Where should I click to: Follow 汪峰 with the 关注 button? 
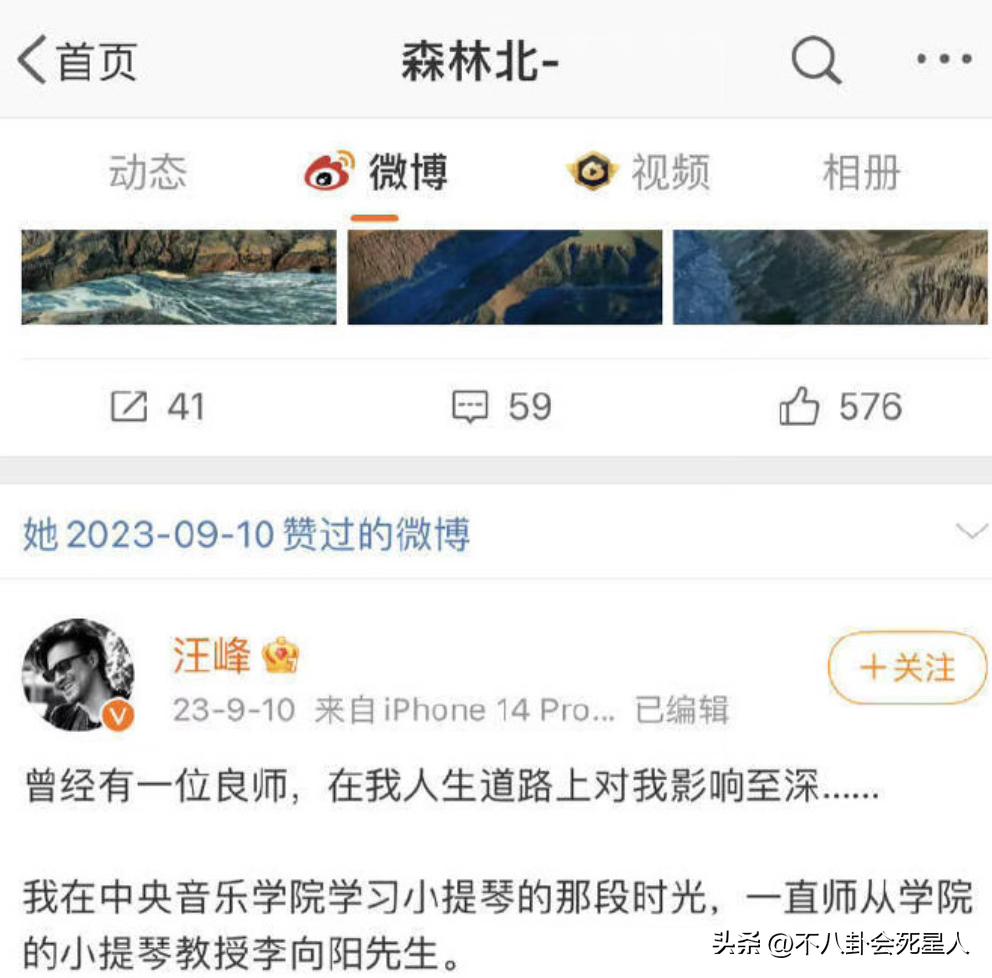tap(907, 668)
